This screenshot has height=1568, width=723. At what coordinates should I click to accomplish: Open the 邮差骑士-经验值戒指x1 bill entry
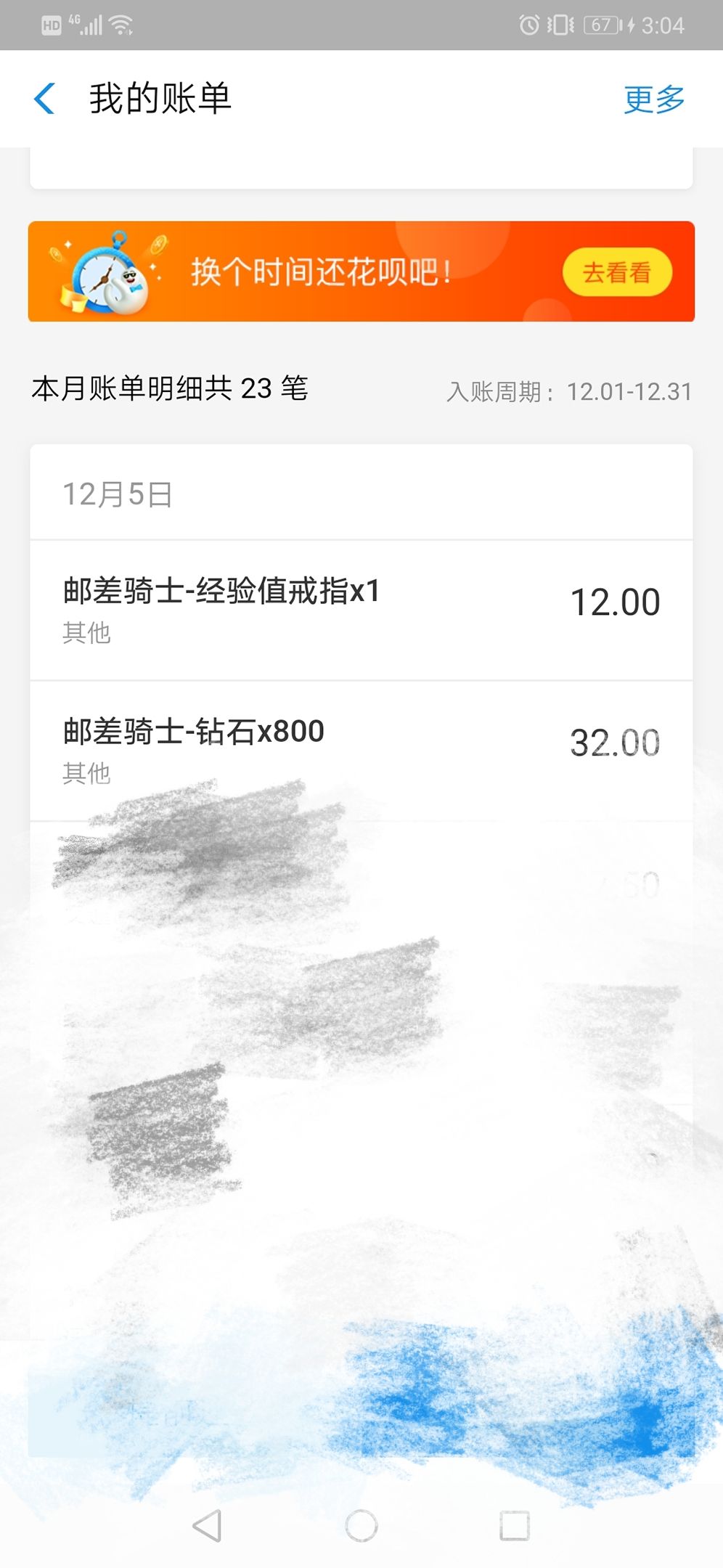(x=361, y=610)
